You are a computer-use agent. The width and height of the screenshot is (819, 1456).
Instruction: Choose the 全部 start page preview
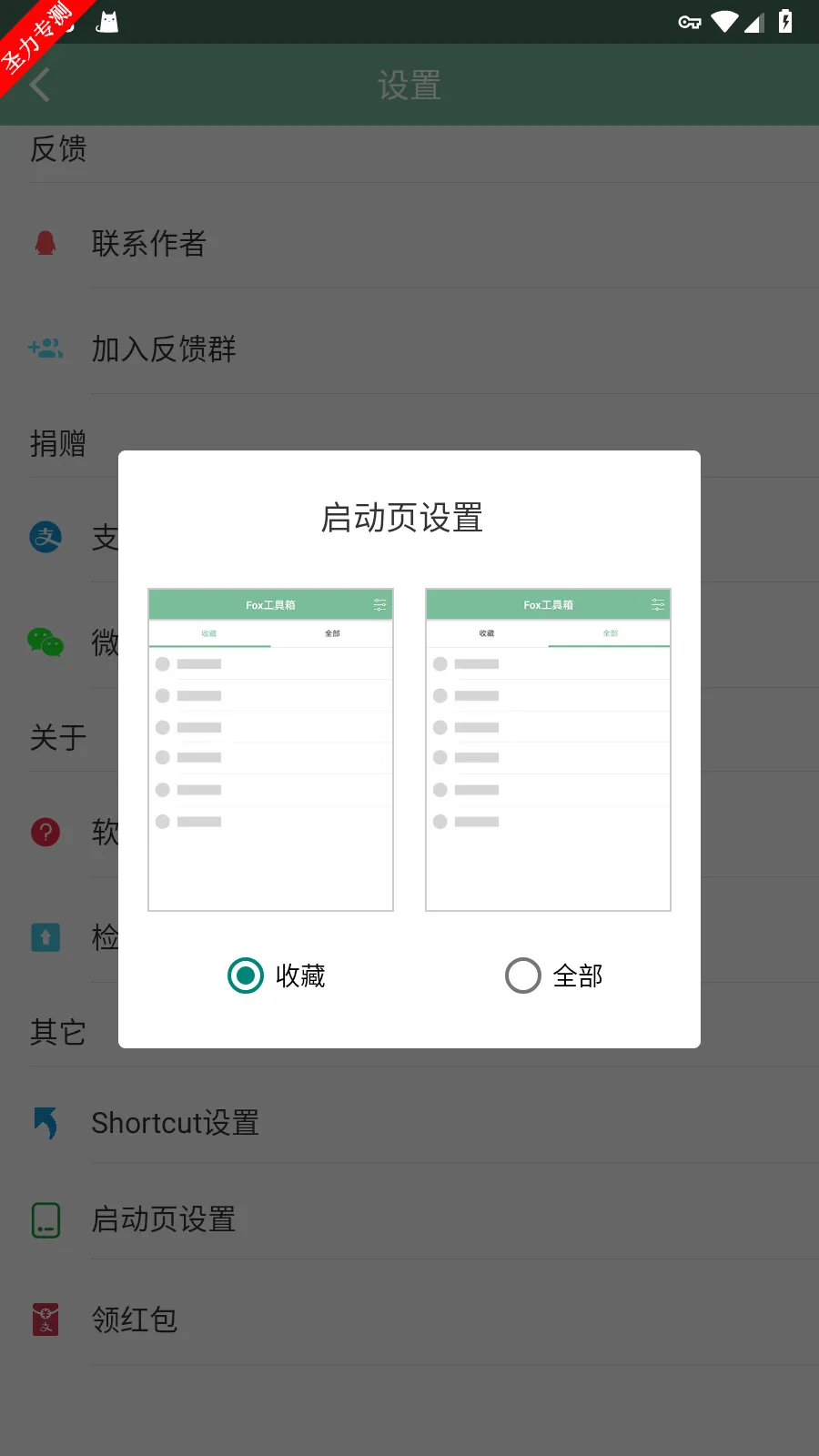548,749
